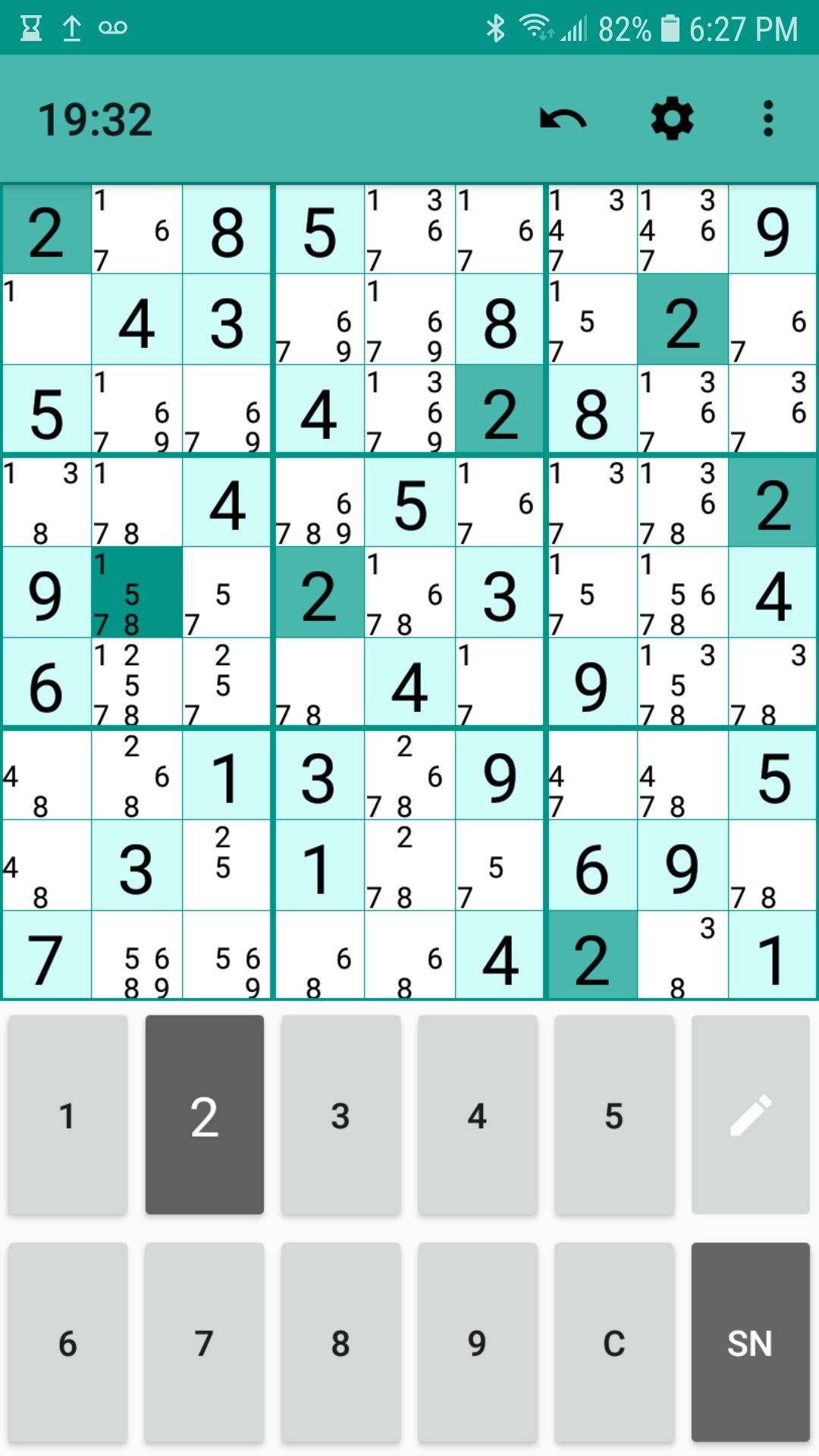Screen dimensions: 819x1456
Task: Choose number 9 on the keypad
Action: [477, 1342]
